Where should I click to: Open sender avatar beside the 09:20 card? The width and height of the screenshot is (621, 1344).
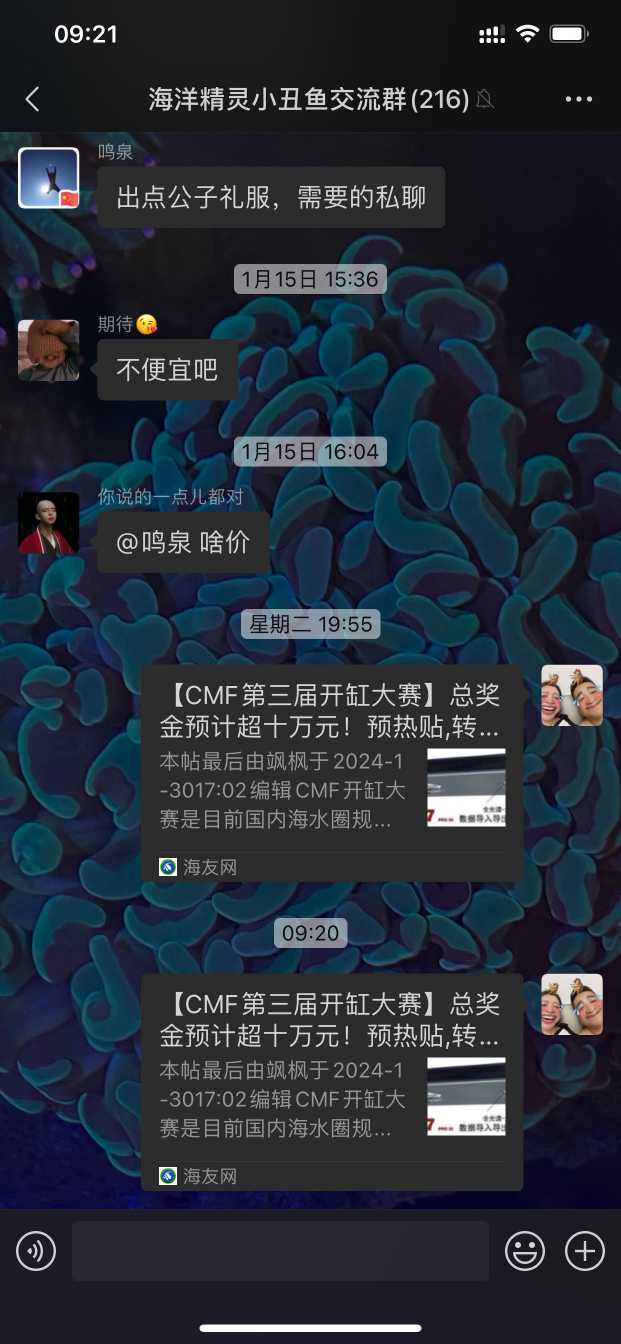click(x=572, y=1004)
